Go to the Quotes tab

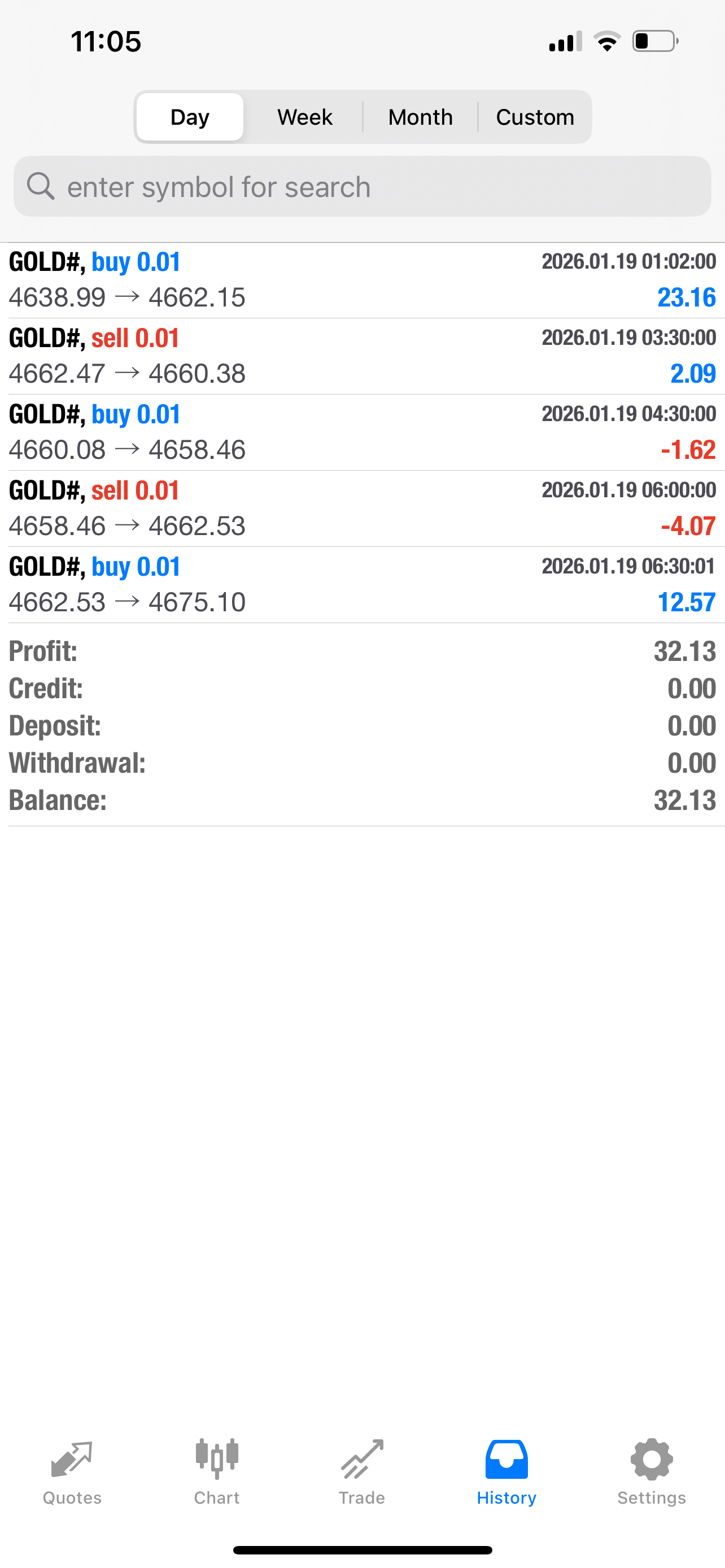pyautogui.click(x=72, y=1473)
